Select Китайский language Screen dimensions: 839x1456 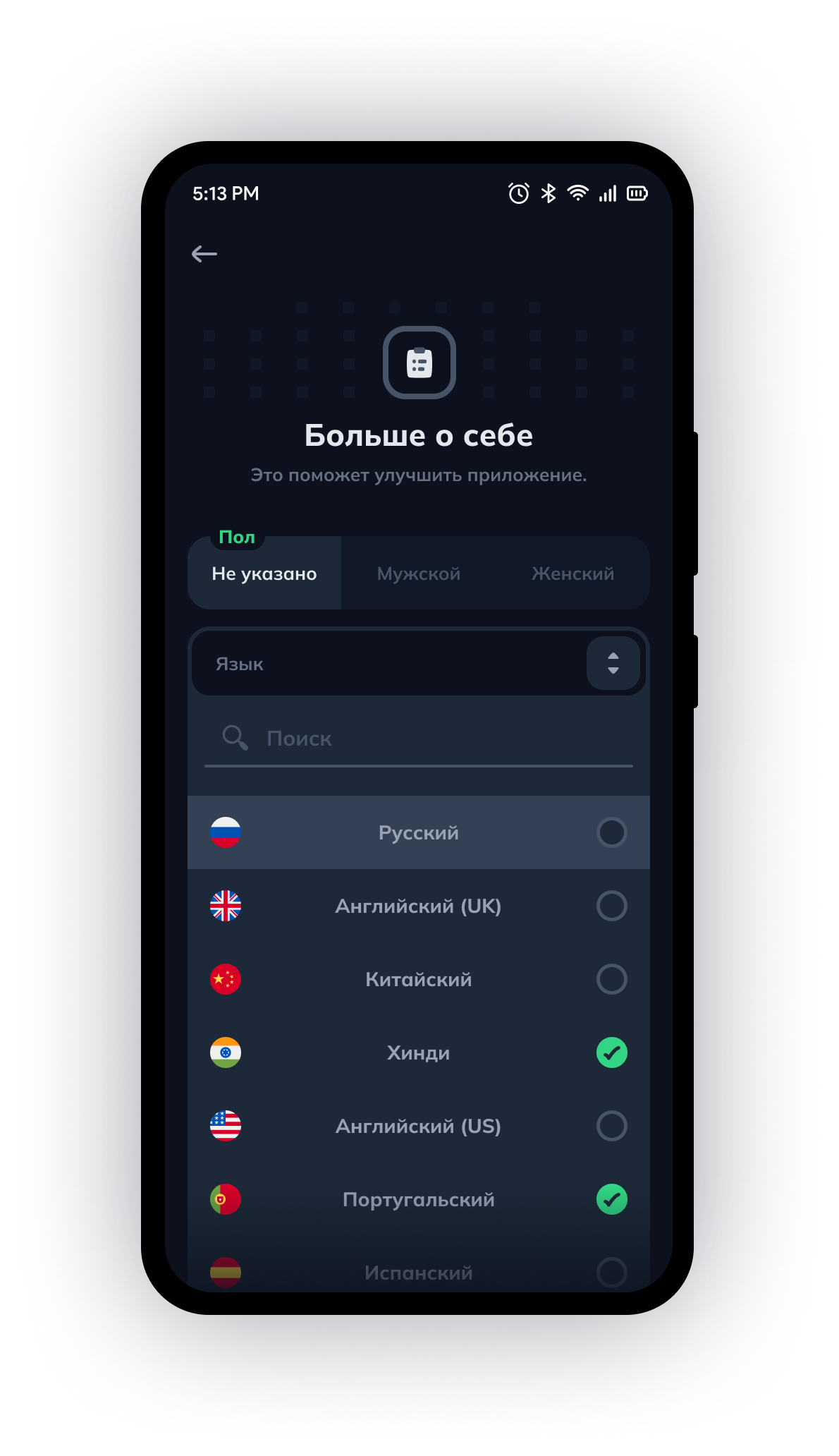tap(611, 979)
